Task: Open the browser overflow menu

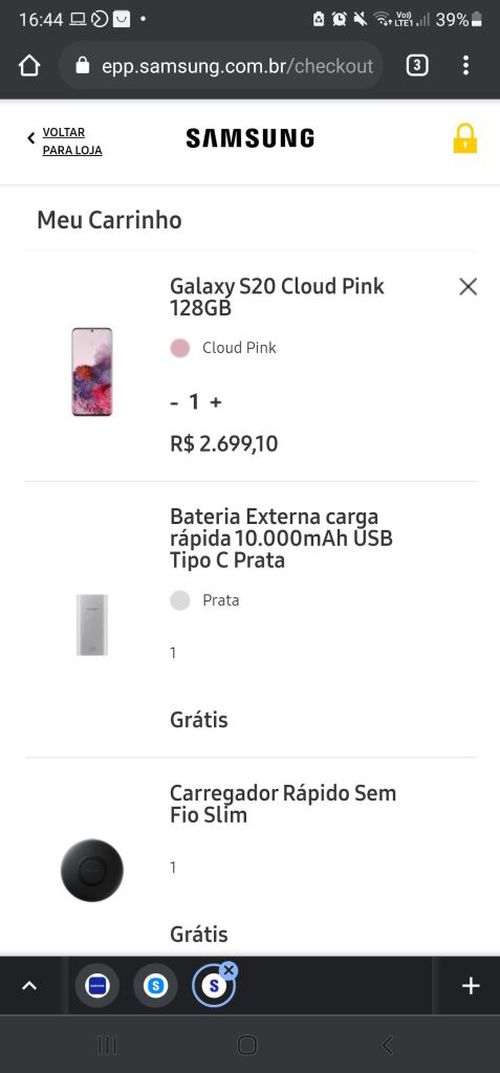Action: (466, 66)
